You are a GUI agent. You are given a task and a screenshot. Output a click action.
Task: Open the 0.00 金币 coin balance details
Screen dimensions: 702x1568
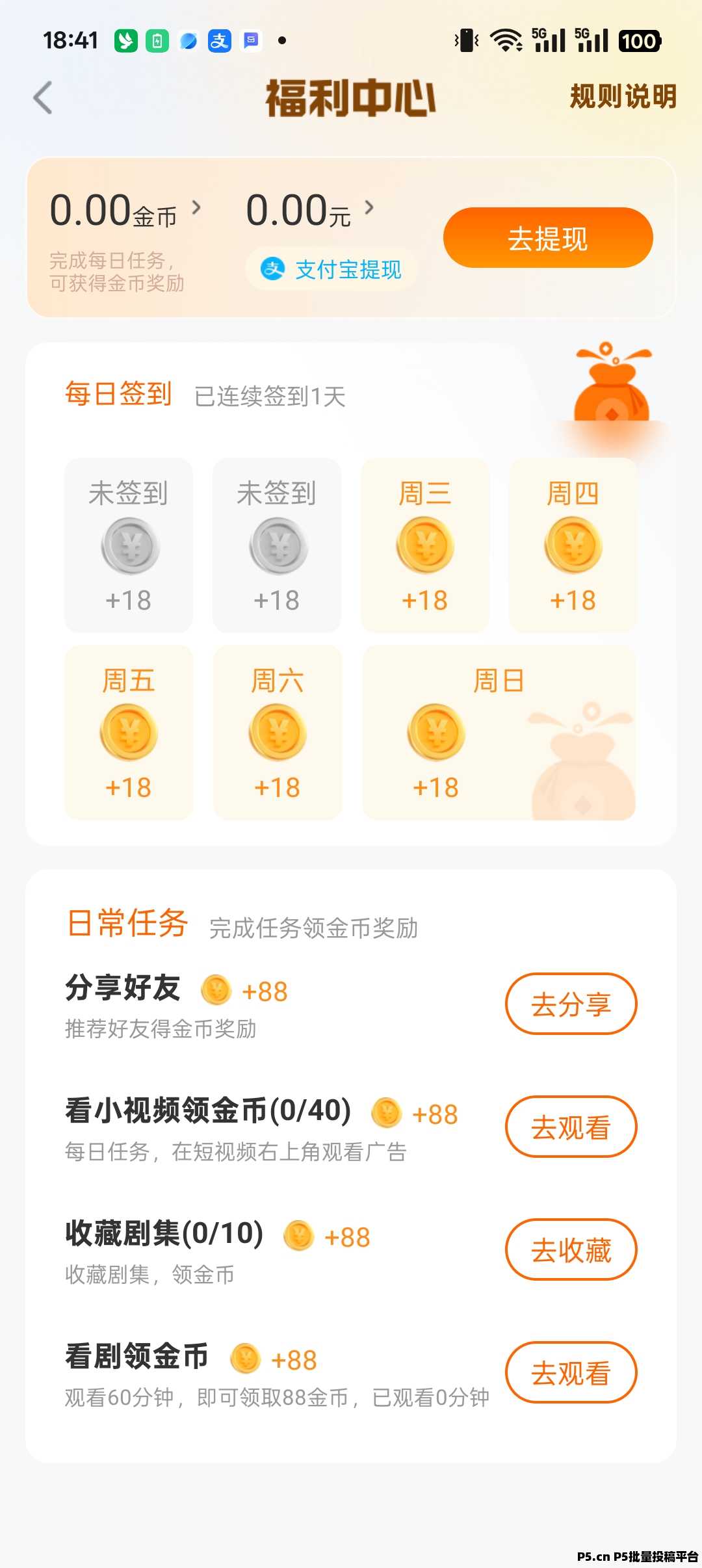click(125, 211)
